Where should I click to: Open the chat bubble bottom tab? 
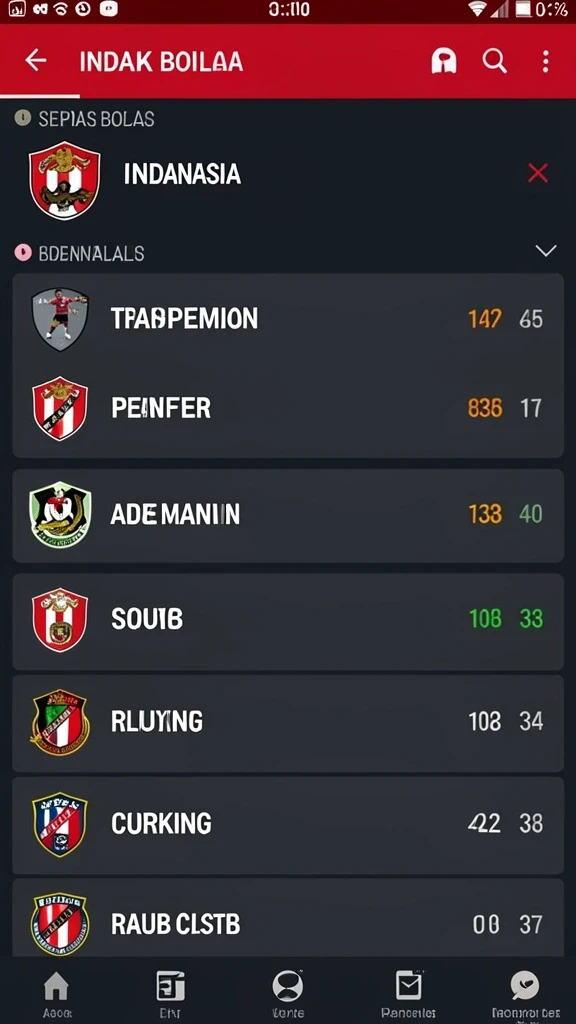coord(525,993)
